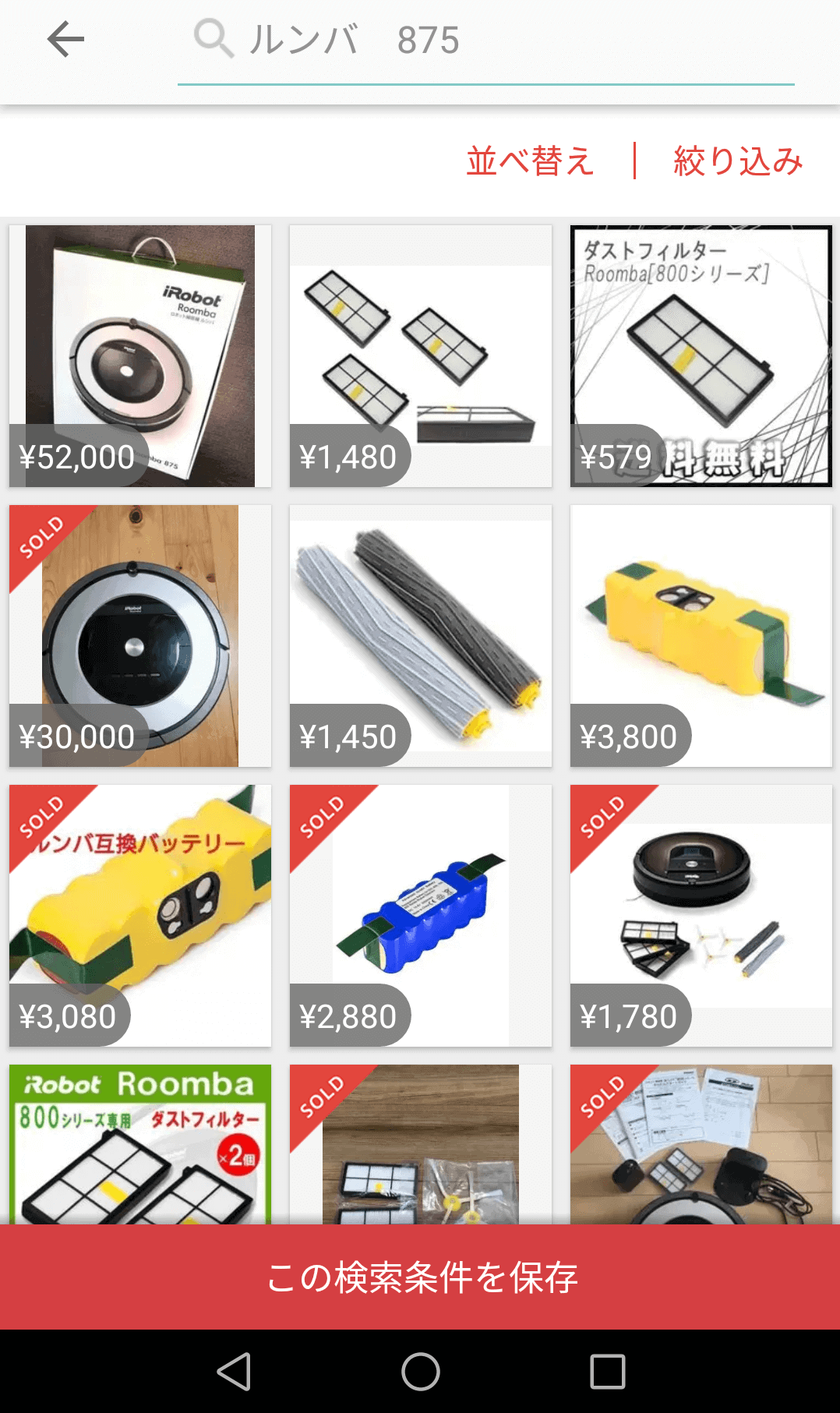Screen dimensions: 840x1413
Task: Open the 並べ替え sort options
Action: pos(531,161)
